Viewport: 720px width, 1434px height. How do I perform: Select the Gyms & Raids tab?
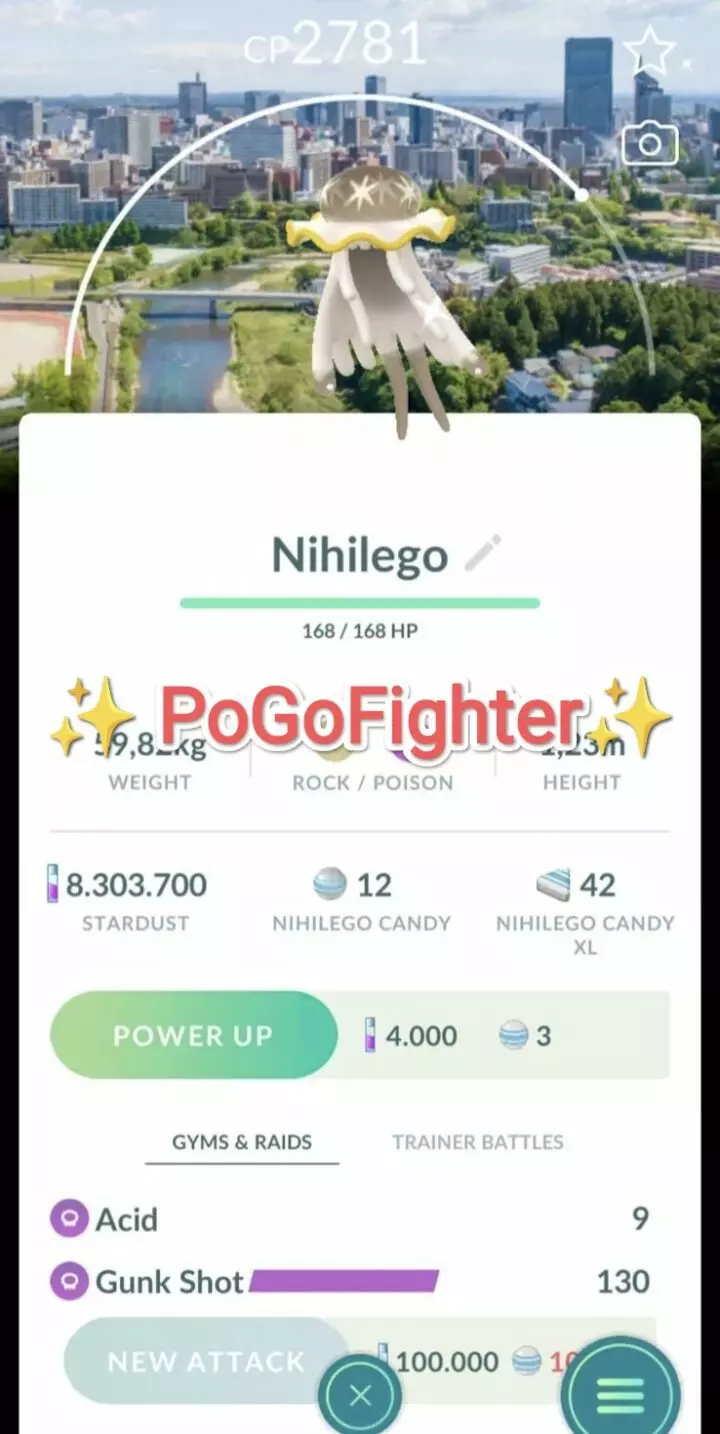242,1142
